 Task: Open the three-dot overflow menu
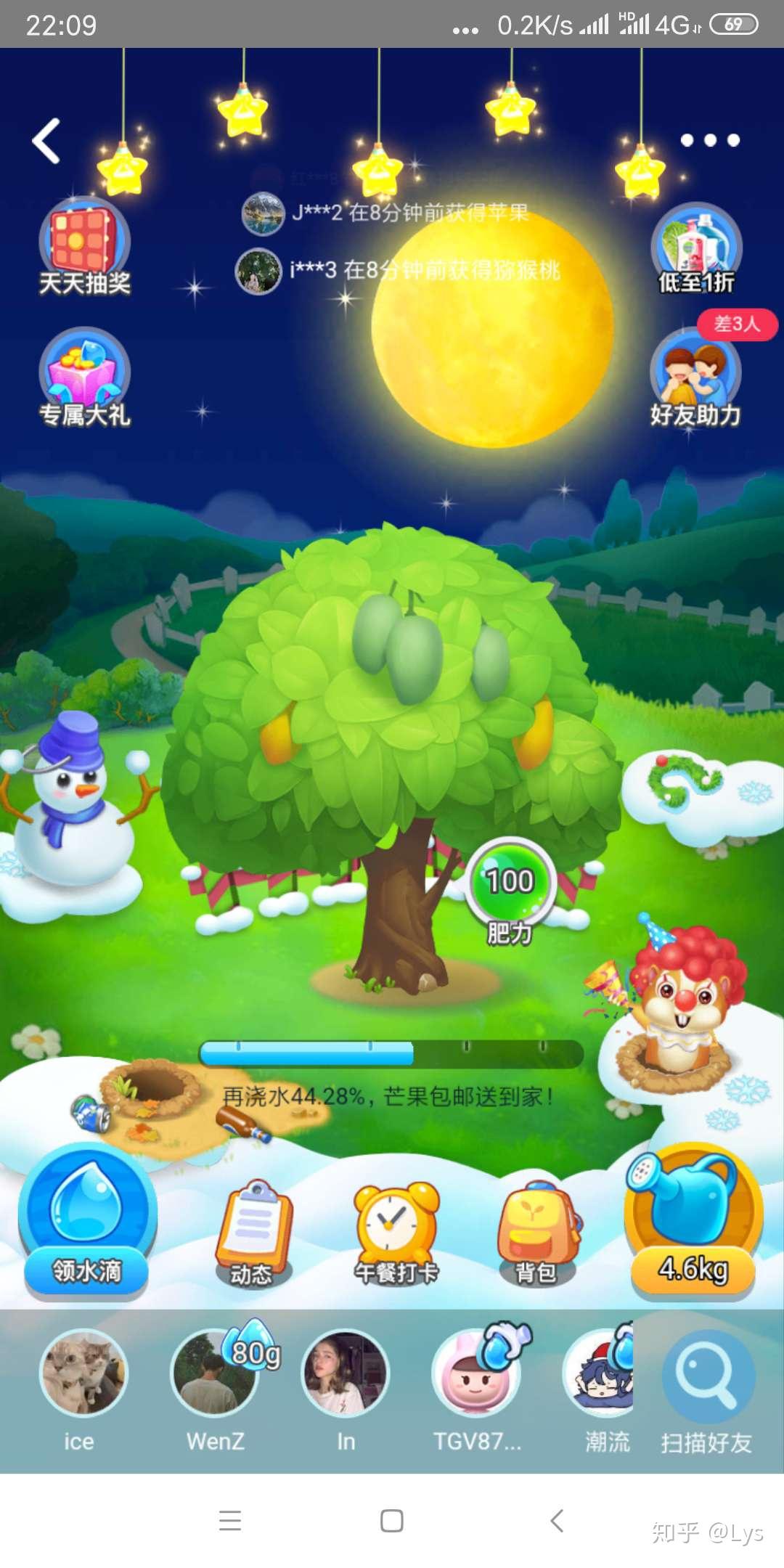point(710,140)
